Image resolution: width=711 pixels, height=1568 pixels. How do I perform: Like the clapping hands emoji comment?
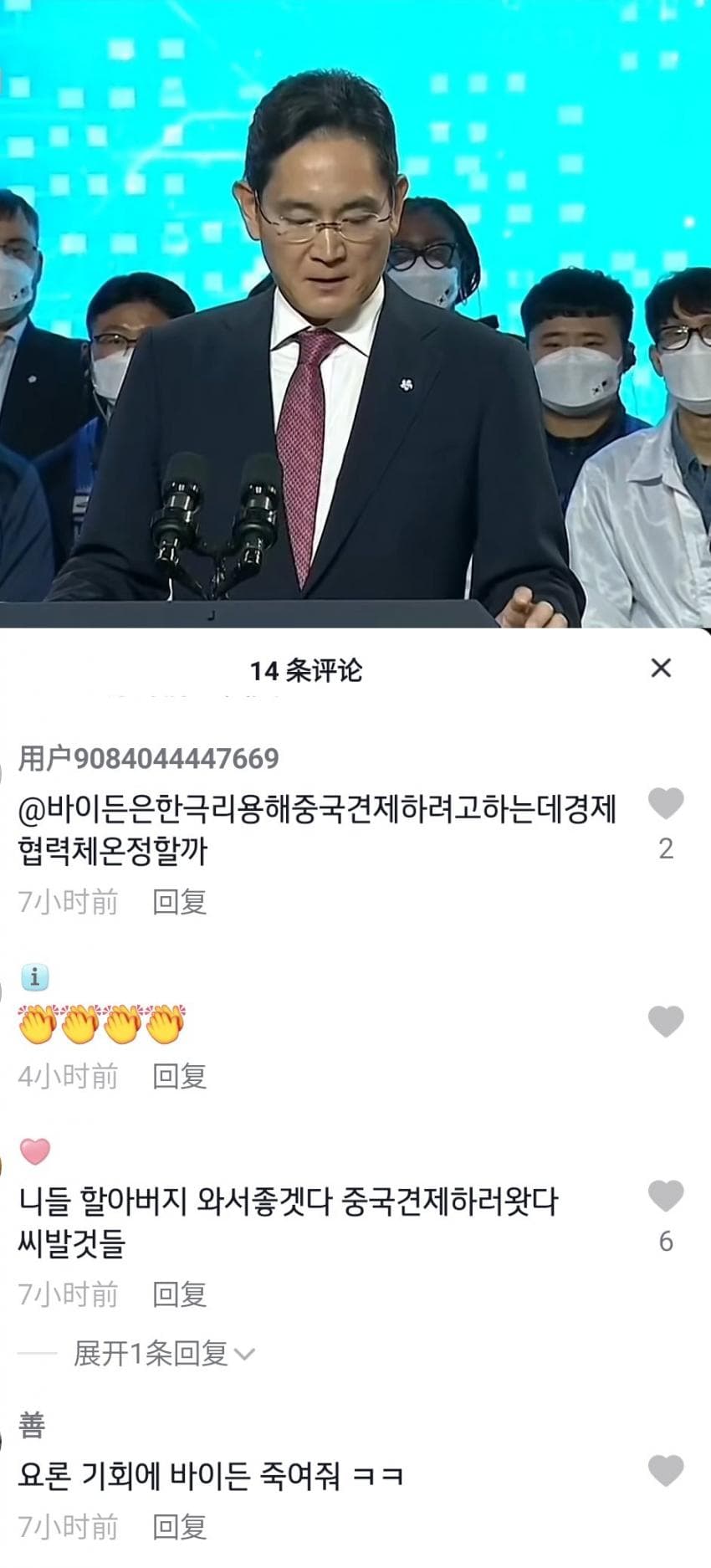tap(666, 1022)
